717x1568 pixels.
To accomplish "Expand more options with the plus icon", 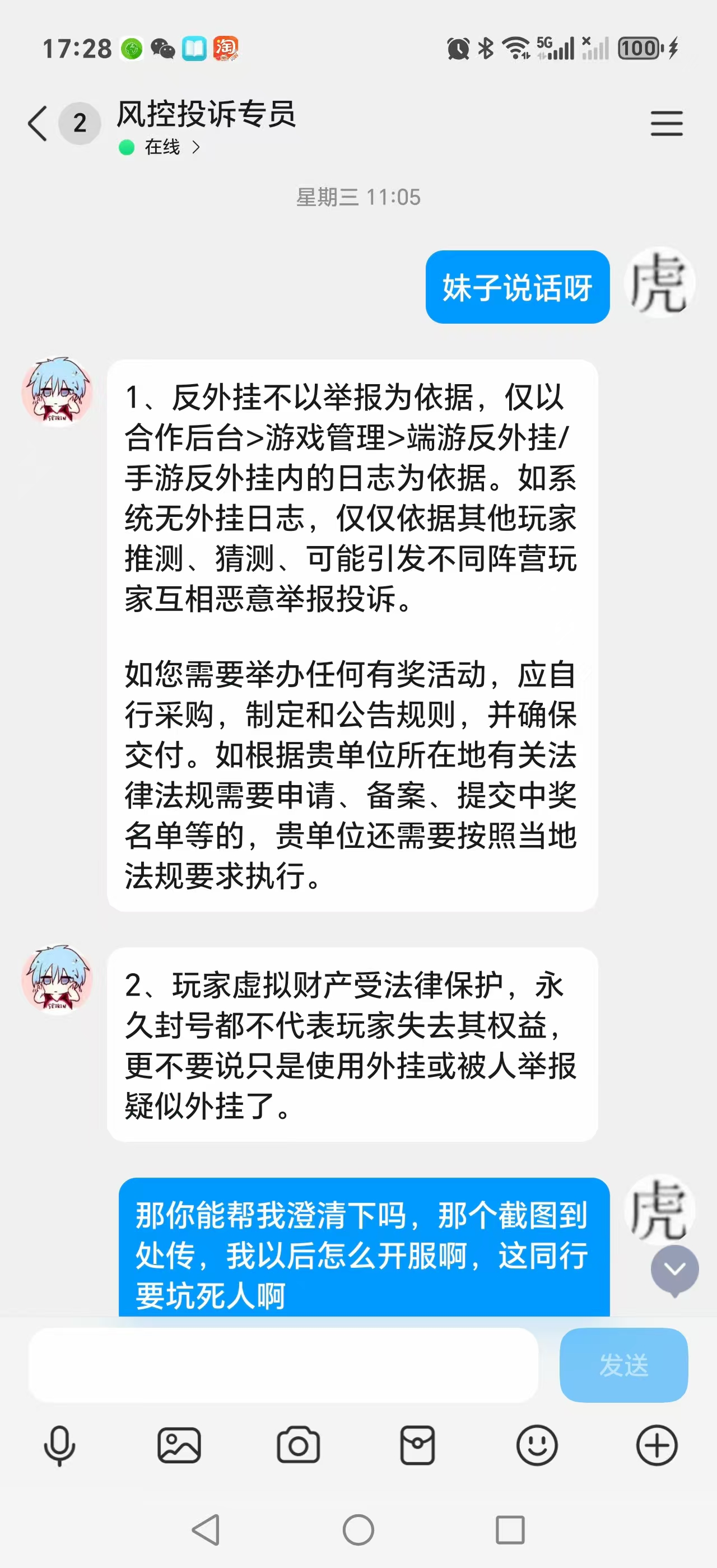I will (657, 1445).
